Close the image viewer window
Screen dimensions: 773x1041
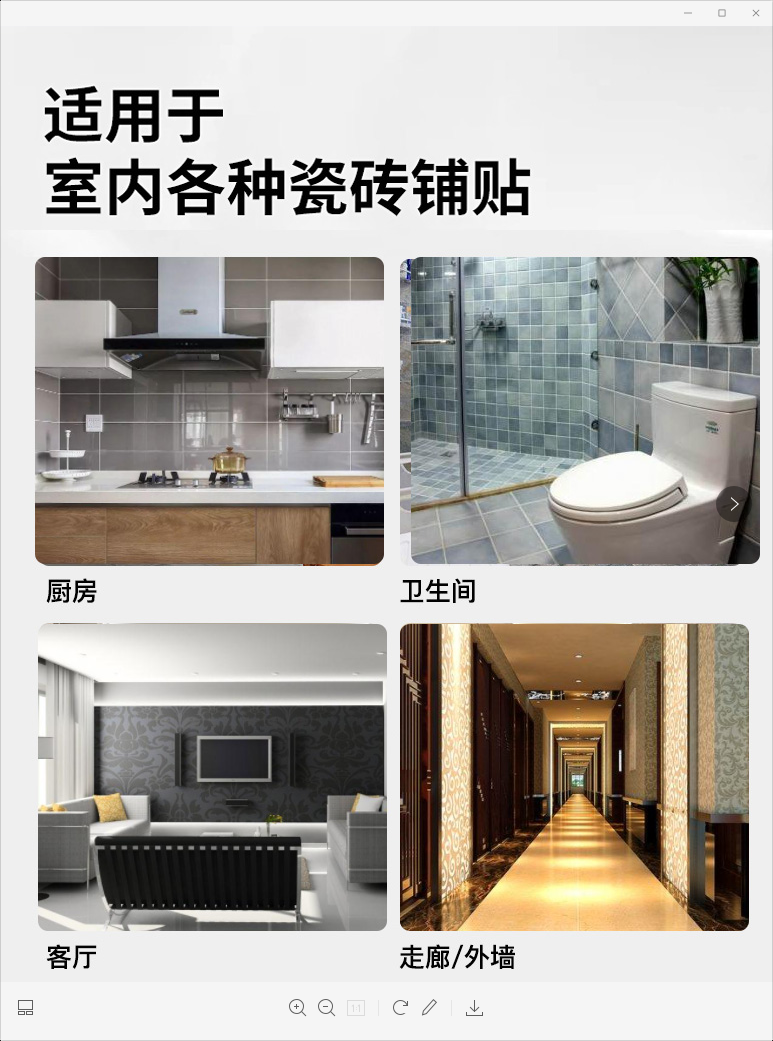point(756,13)
